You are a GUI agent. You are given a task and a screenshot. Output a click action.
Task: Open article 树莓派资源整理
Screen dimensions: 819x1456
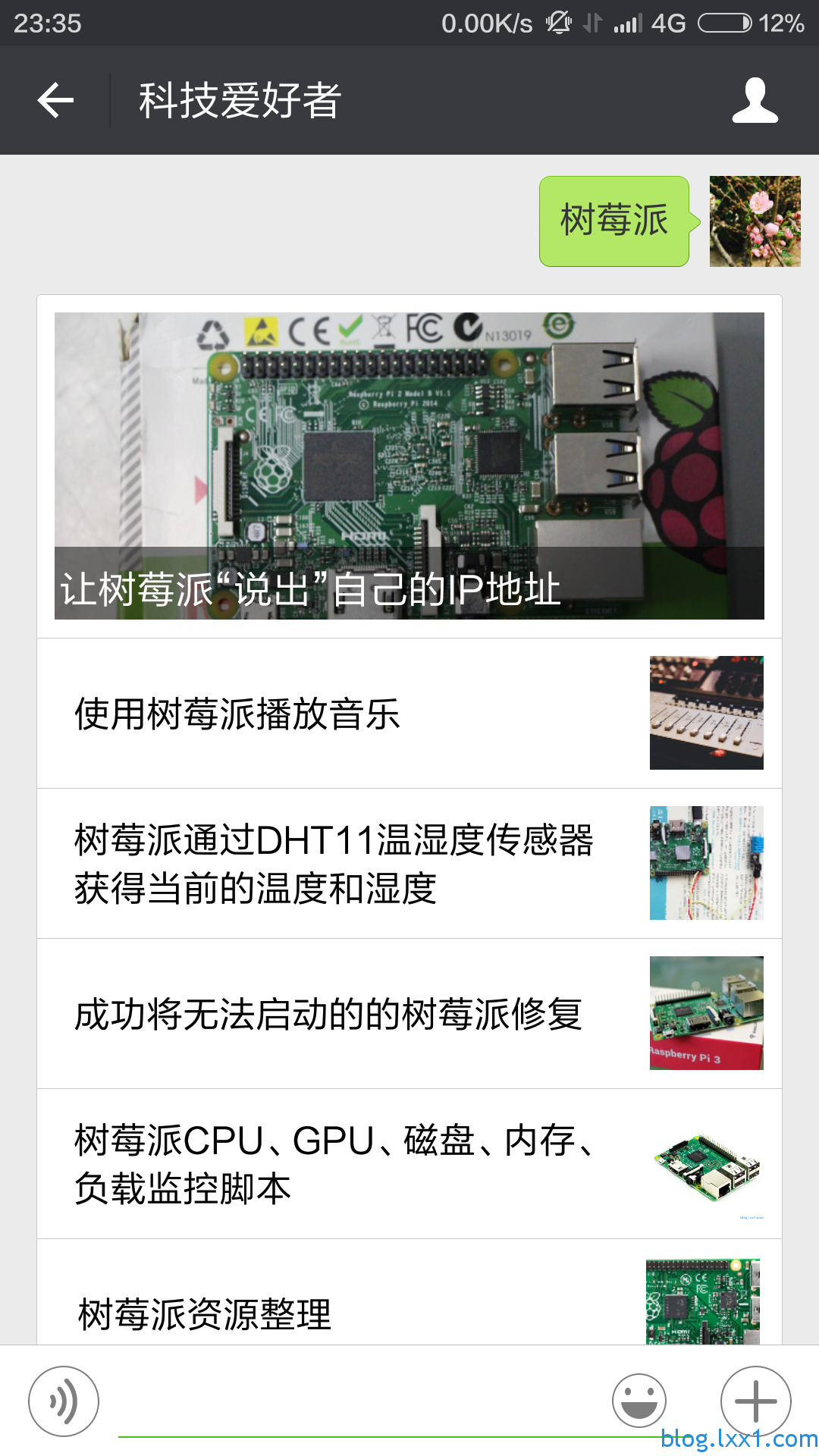[x=409, y=1292]
